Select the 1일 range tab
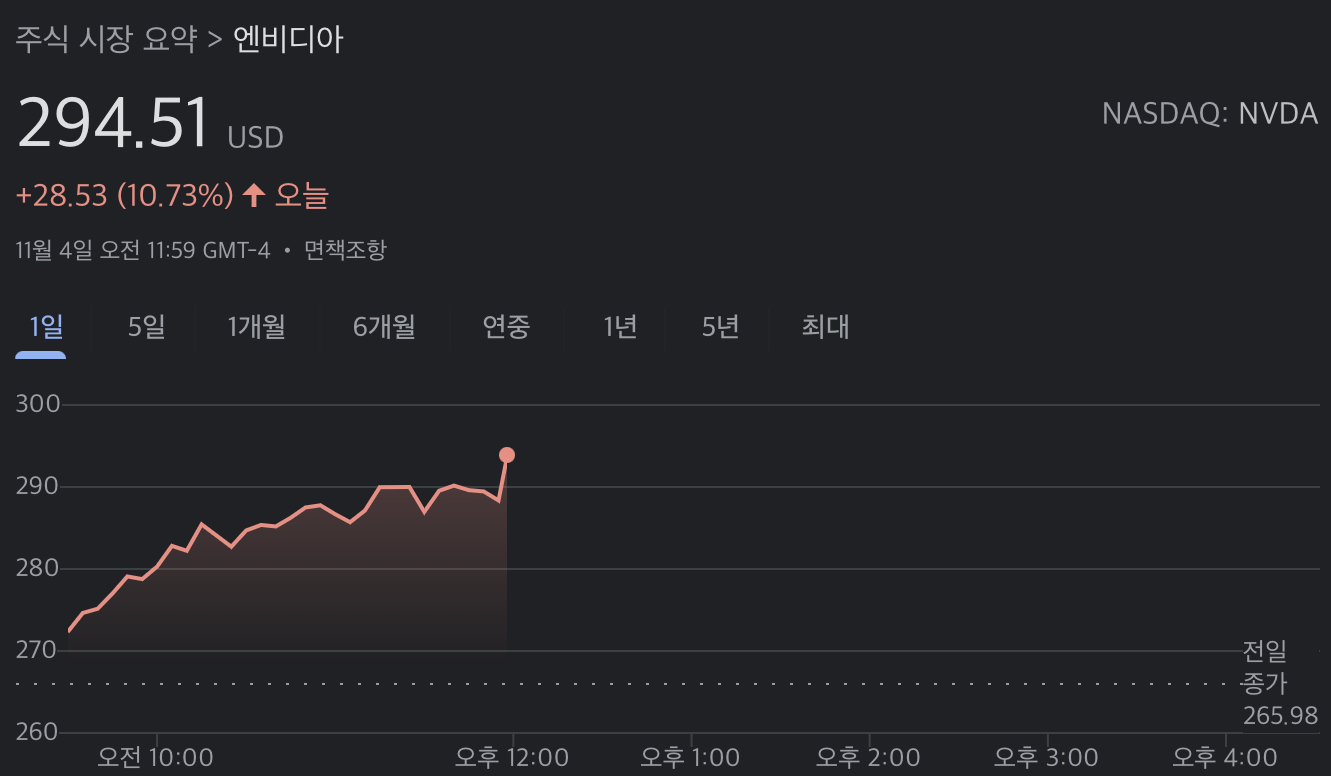Screen dimensions: 1331x776 pyautogui.click(x=46, y=326)
